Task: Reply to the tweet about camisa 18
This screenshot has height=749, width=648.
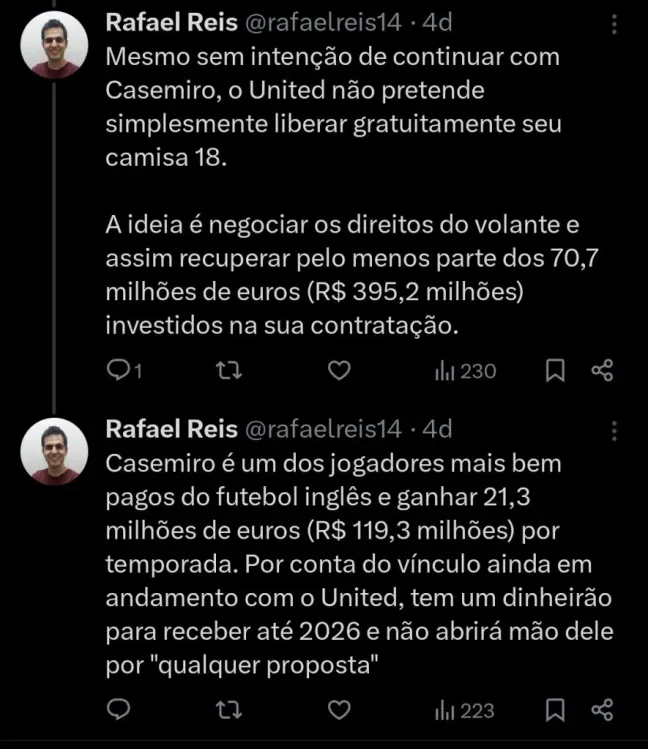Action: click(120, 371)
